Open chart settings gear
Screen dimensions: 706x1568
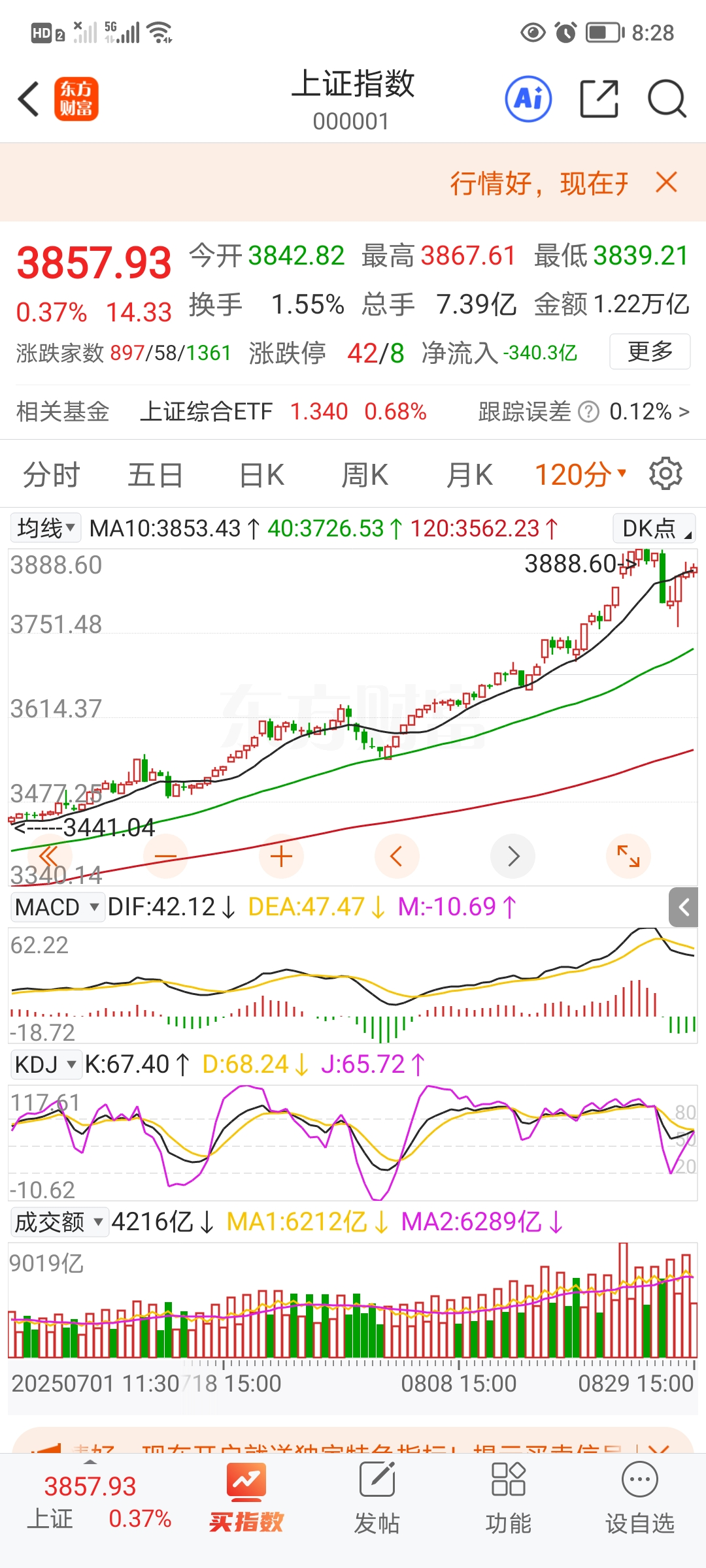665,474
